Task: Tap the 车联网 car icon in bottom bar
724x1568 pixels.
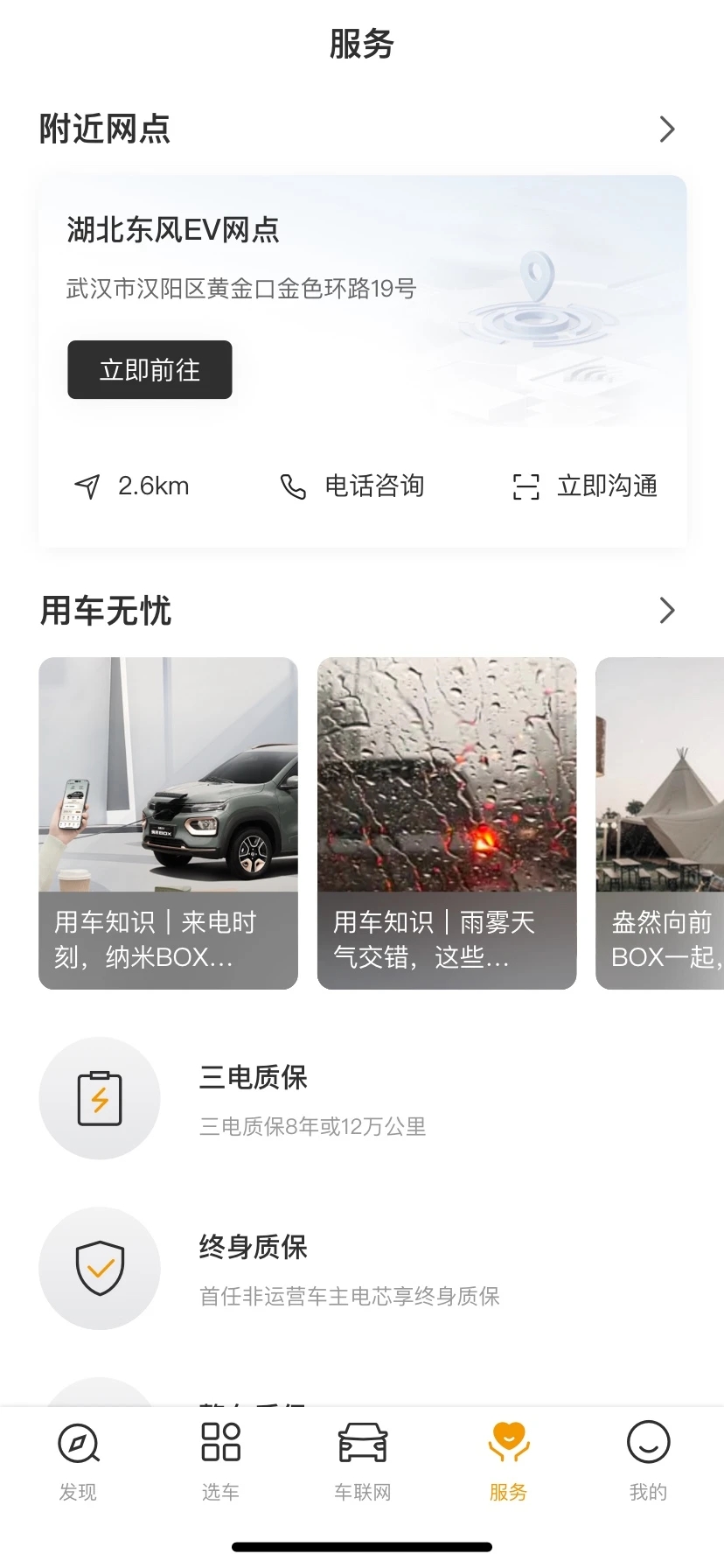Action: pyautogui.click(x=362, y=1444)
